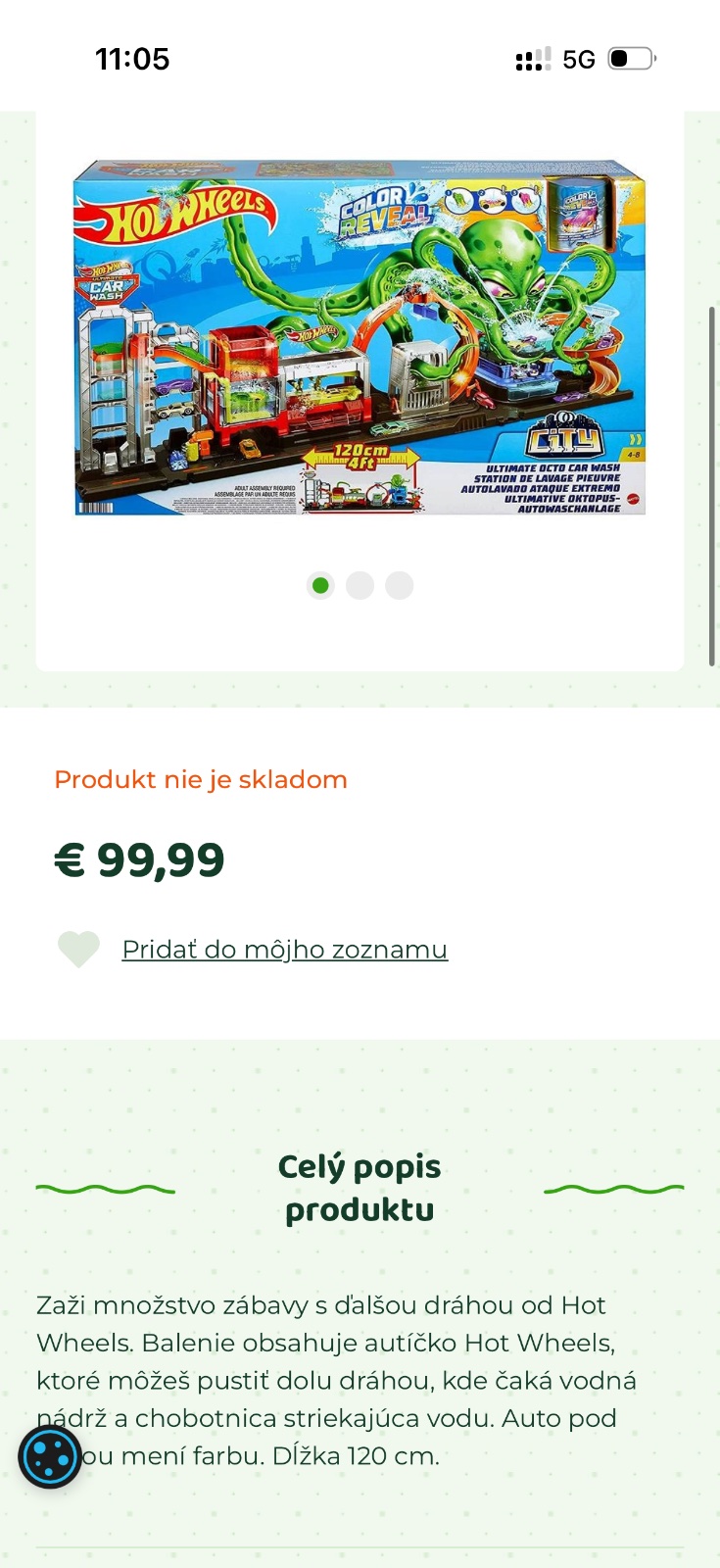Open the cookie settings floating button

pos(50,1457)
